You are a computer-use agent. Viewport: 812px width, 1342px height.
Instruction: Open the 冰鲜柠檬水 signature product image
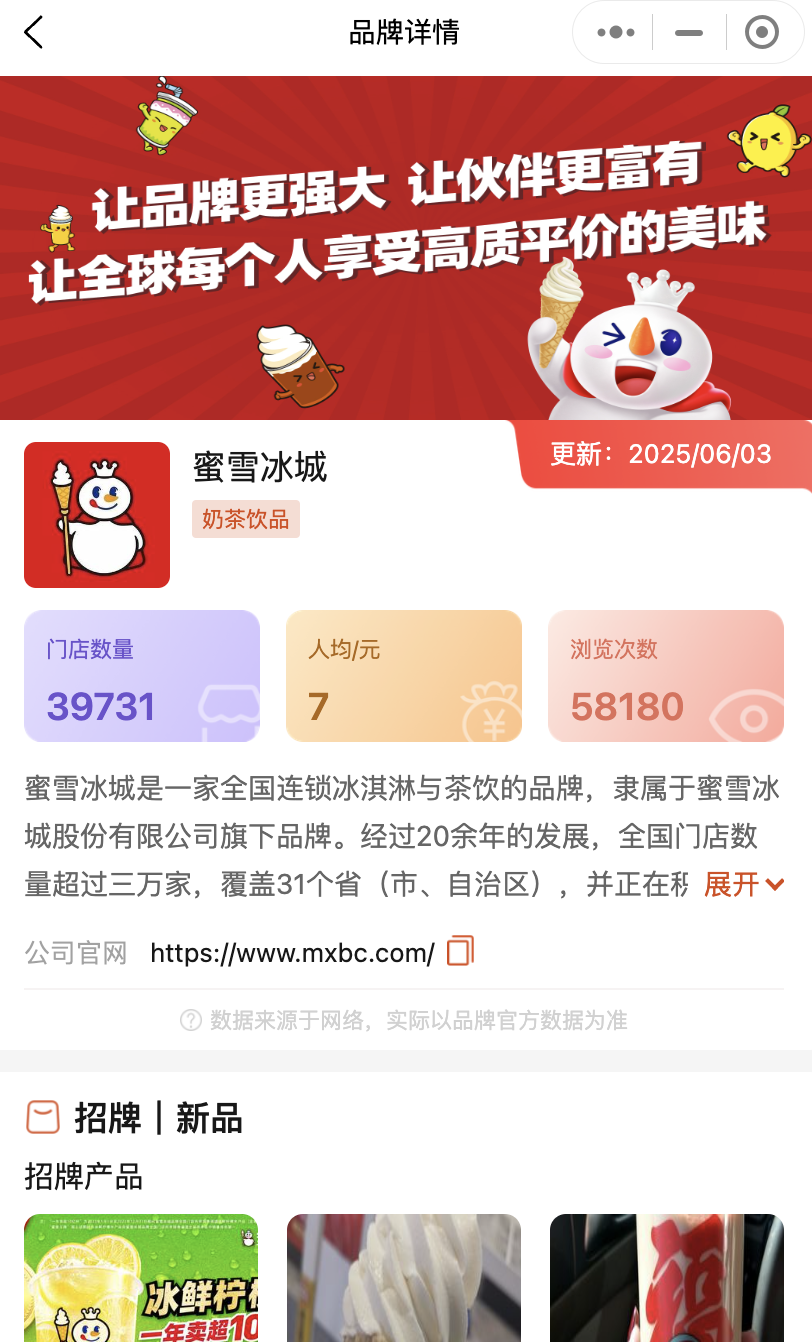coord(141,1277)
